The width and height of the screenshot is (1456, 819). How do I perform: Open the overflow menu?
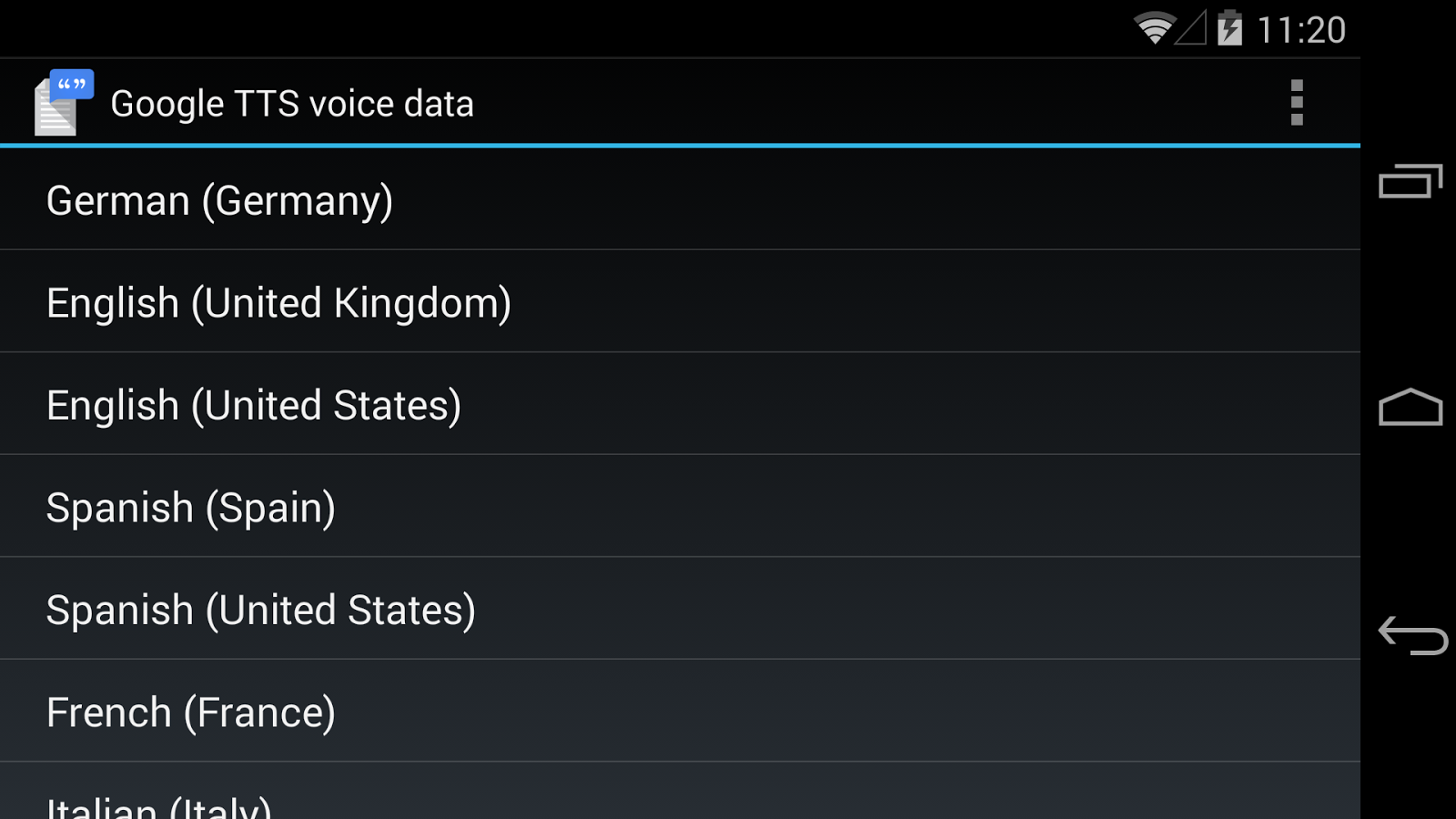[1297, 103]
